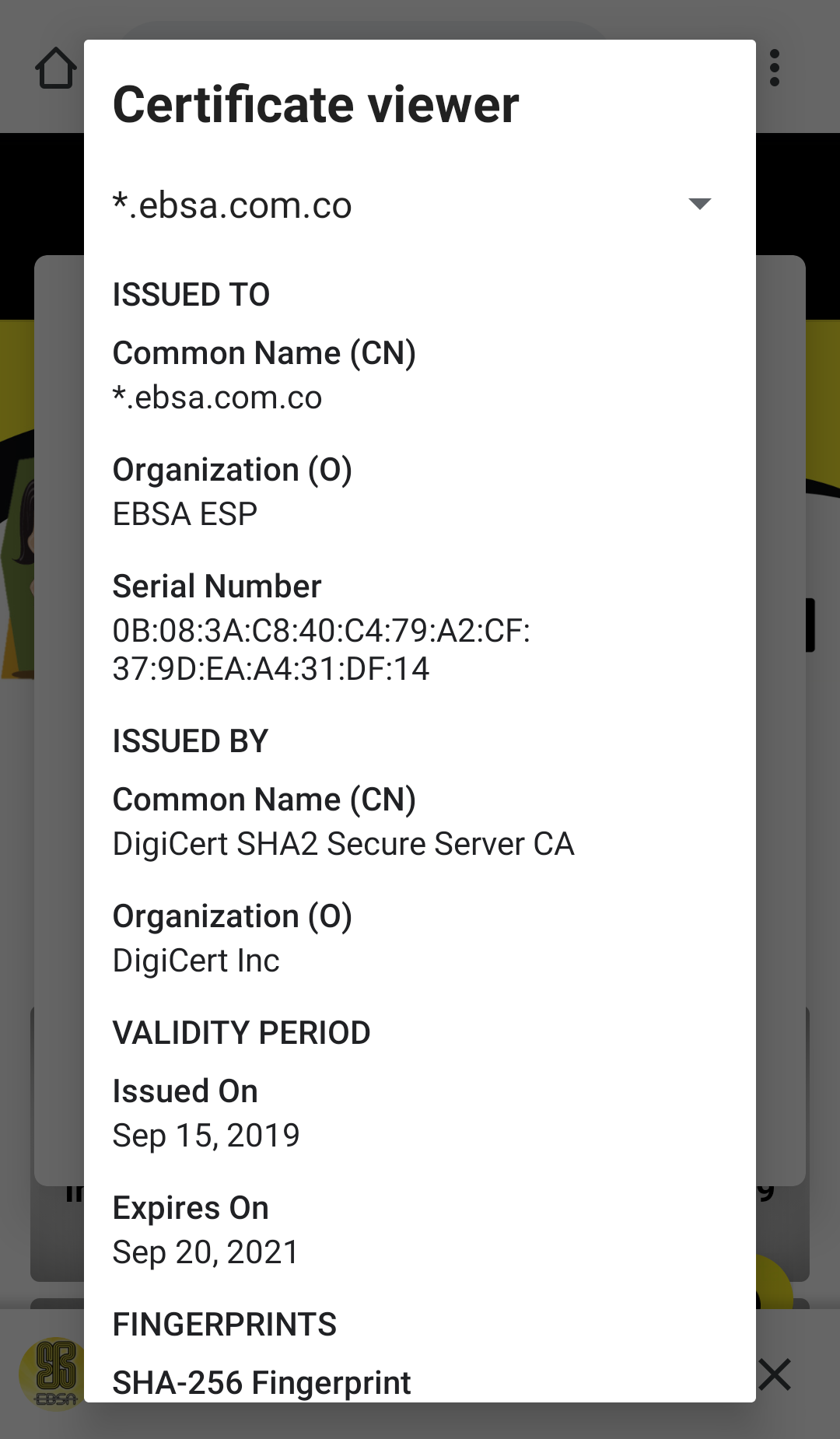Open the three-dot overflow menu
Image resolution: width=840 pixels, height=1439 pixels.
774,68
